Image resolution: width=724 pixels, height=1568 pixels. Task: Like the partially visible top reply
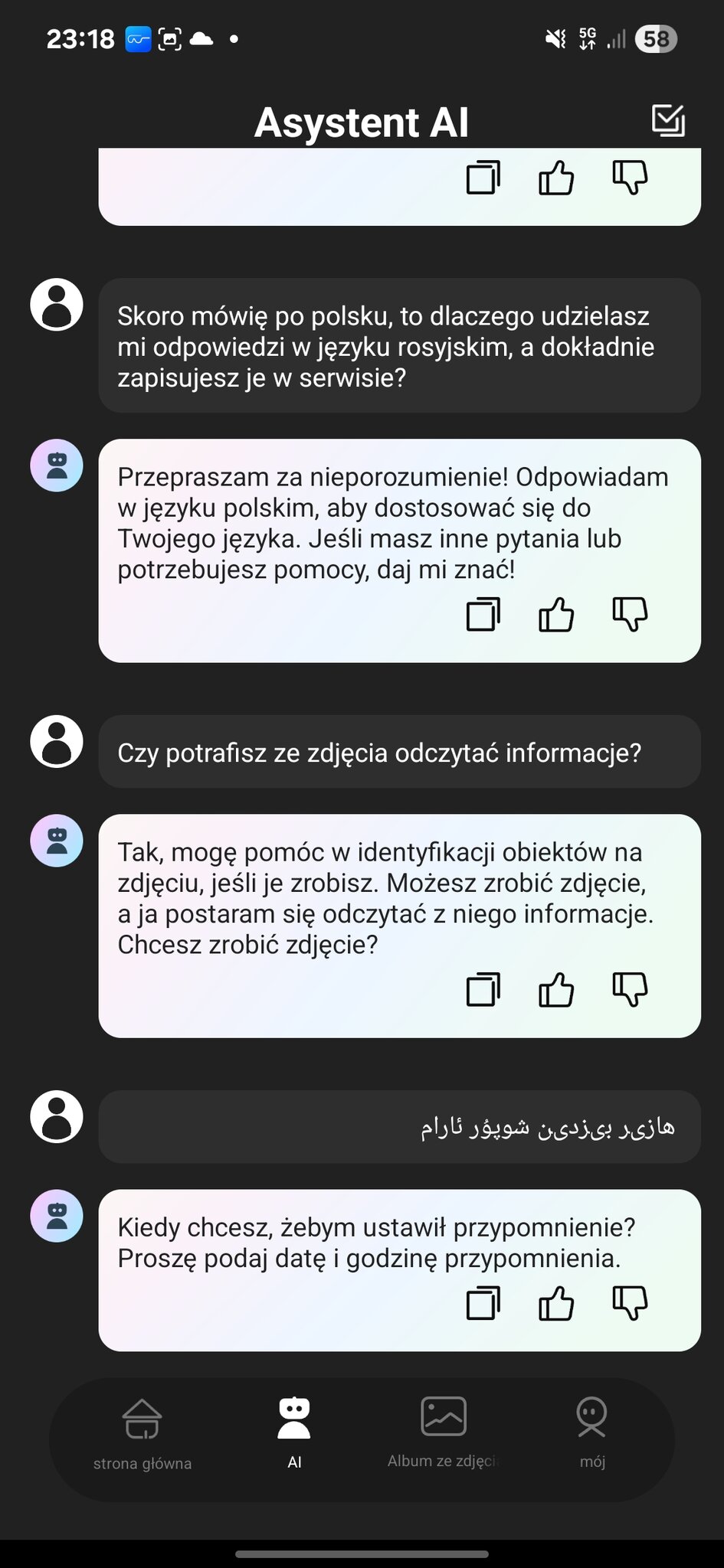(556, 178)
